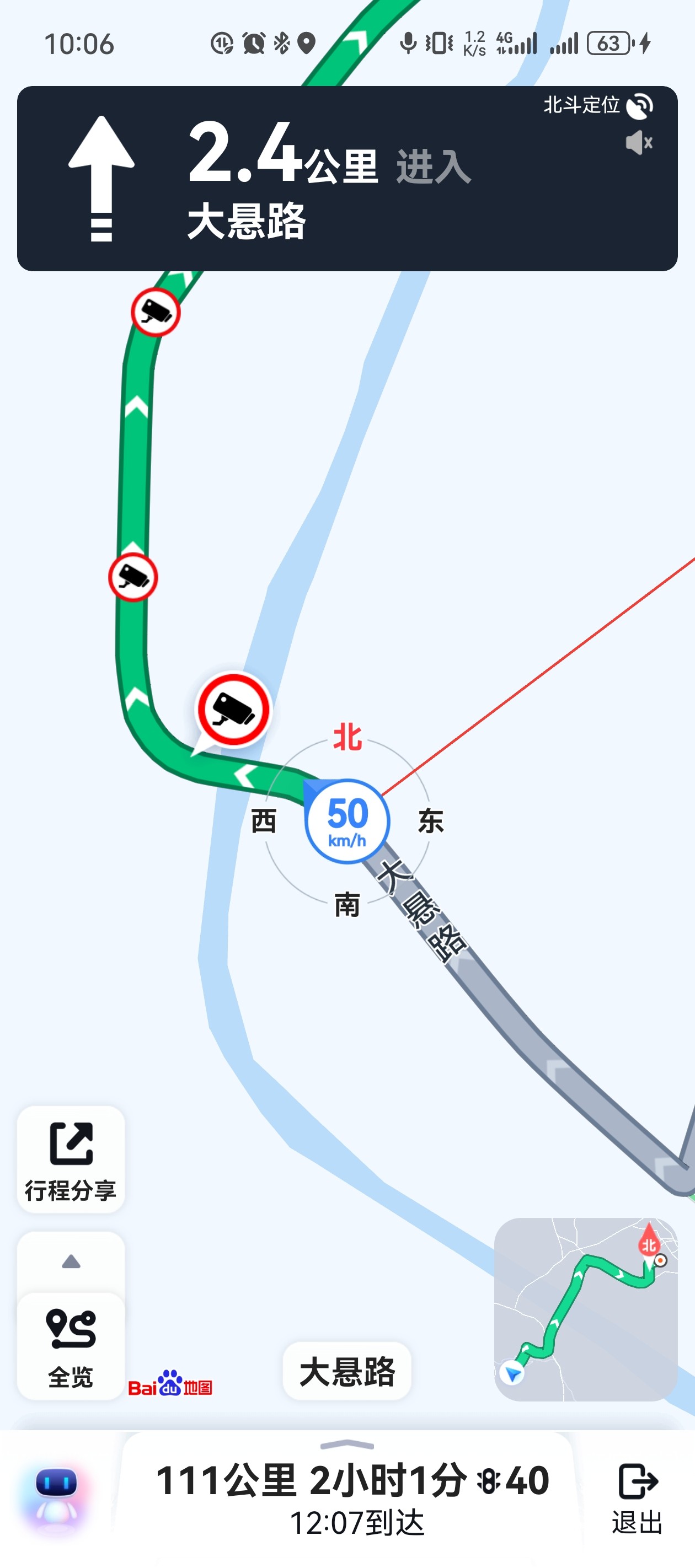
Task: Tap the 50 km/h speed vehicle marker
Action: tap(347, 820)
